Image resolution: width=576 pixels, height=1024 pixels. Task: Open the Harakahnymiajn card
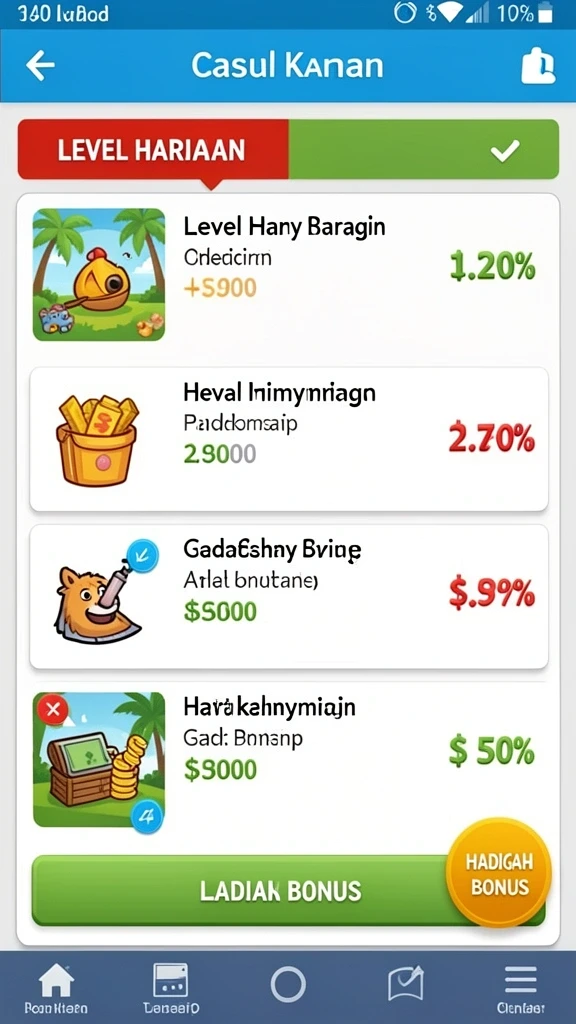[x=288, y=760]
